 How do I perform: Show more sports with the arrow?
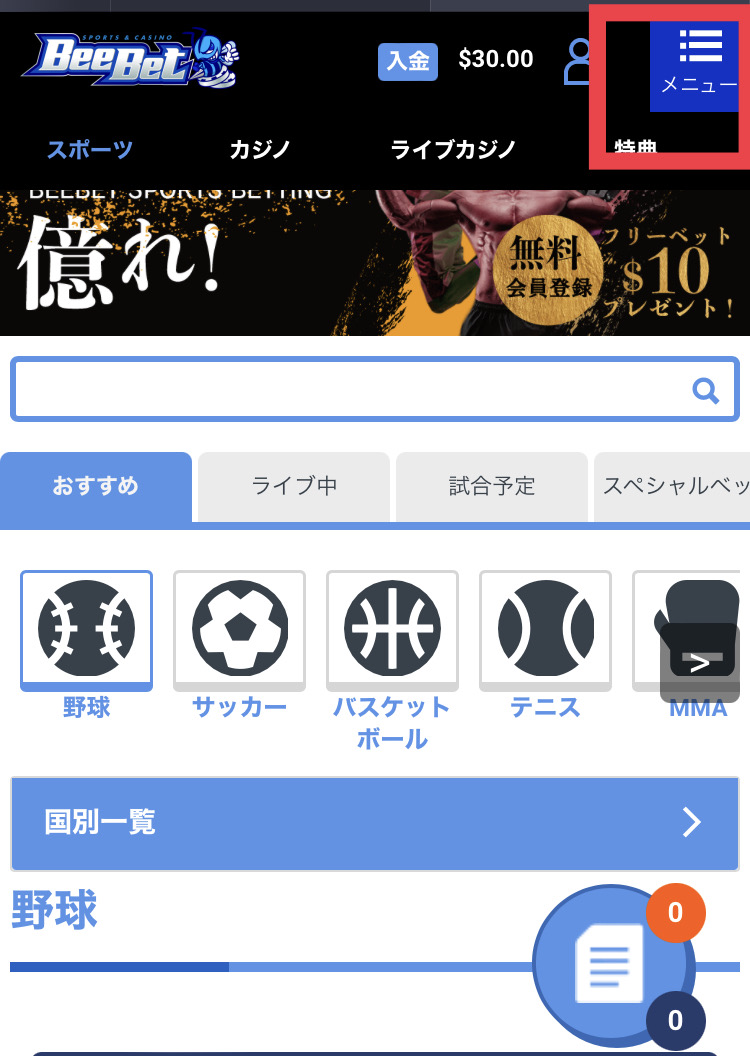700,662
